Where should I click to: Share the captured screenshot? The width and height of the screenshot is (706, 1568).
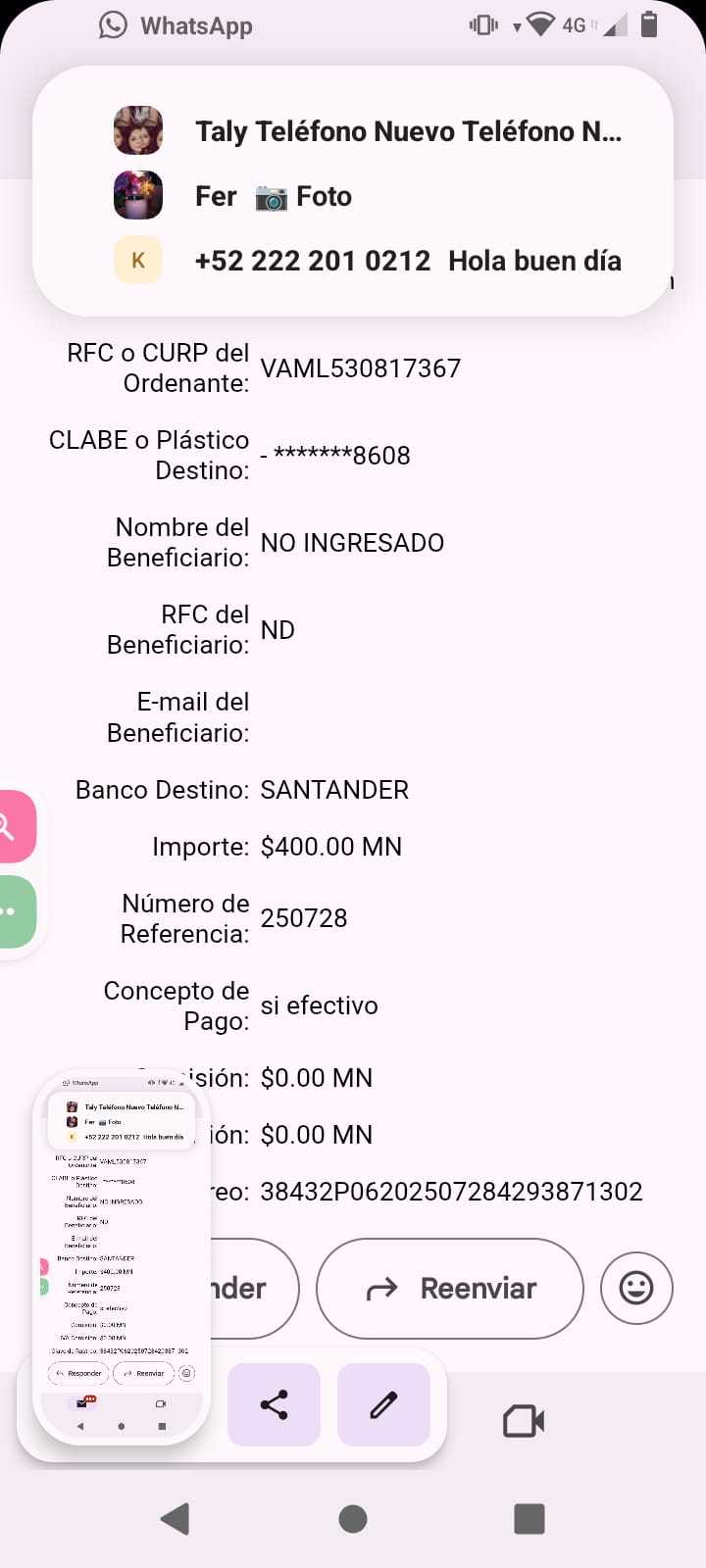point(275,1404)
